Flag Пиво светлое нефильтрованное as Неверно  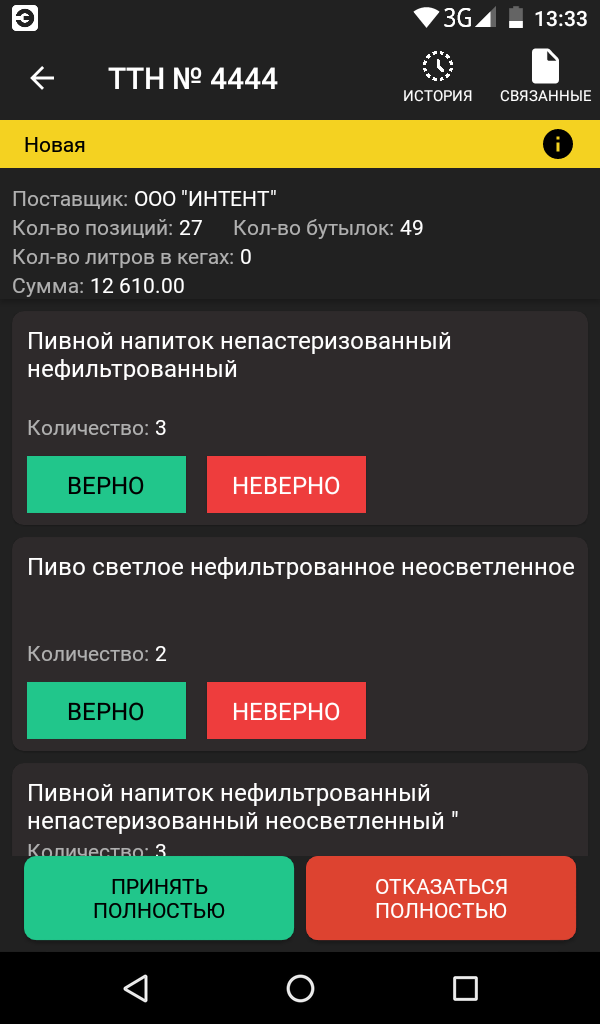point(286,711)
